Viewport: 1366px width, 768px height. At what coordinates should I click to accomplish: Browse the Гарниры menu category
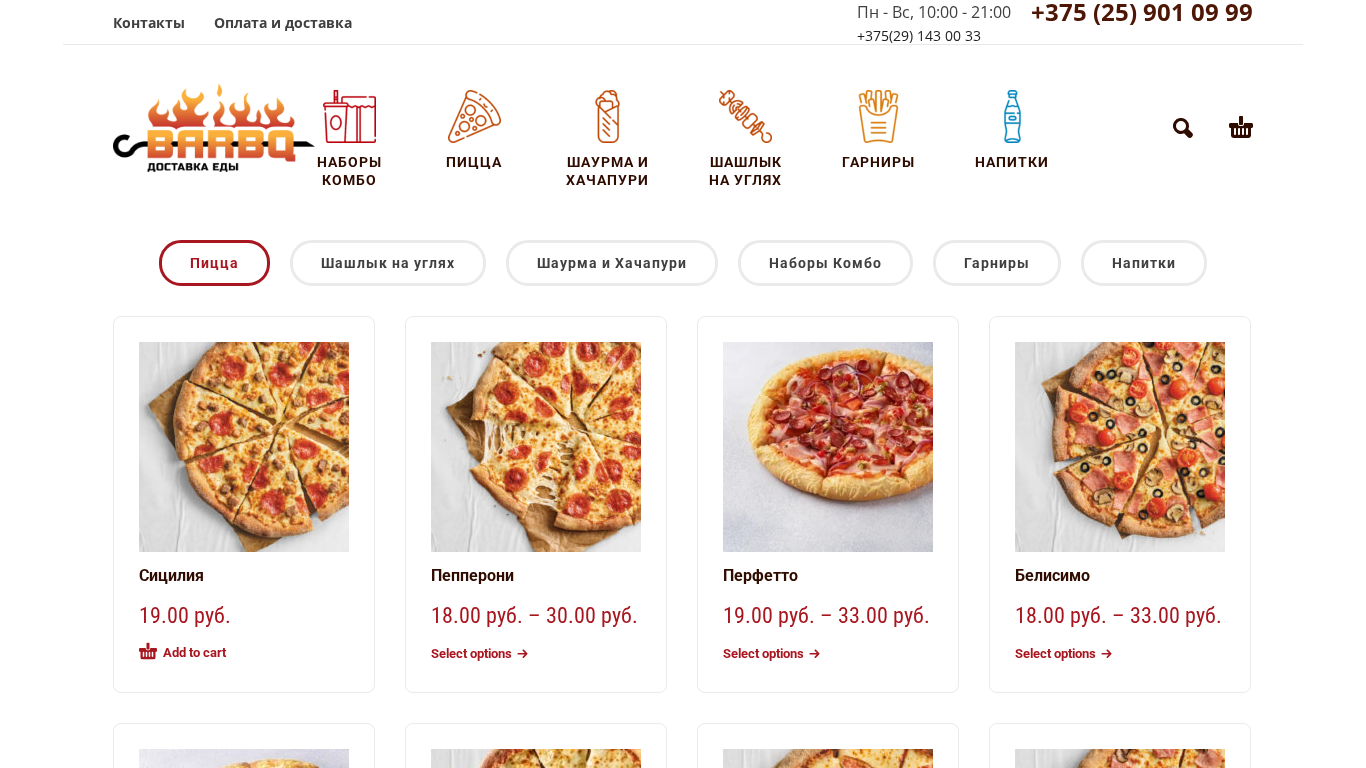coord(878,131)
